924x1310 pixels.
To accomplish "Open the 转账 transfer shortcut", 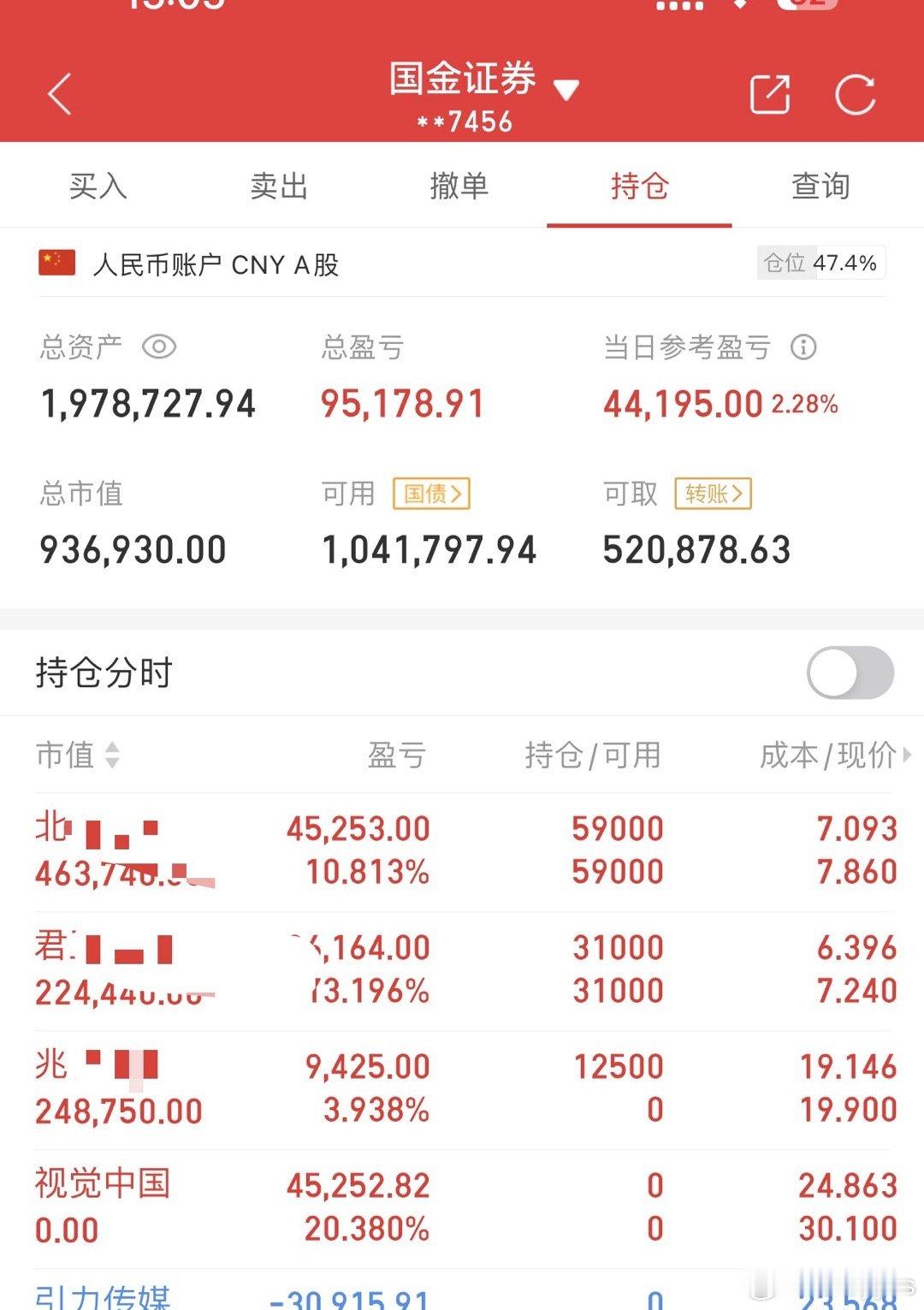I will pyautogui.click(x=713, y=495).
